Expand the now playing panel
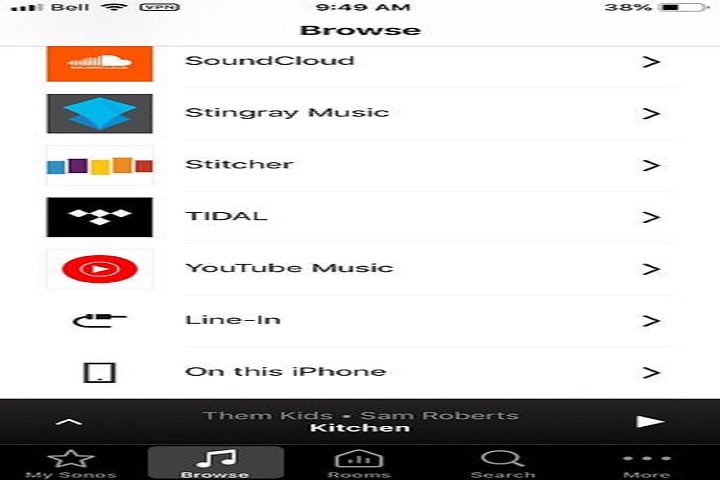The image size is (720, 480). tap(68, 421)
